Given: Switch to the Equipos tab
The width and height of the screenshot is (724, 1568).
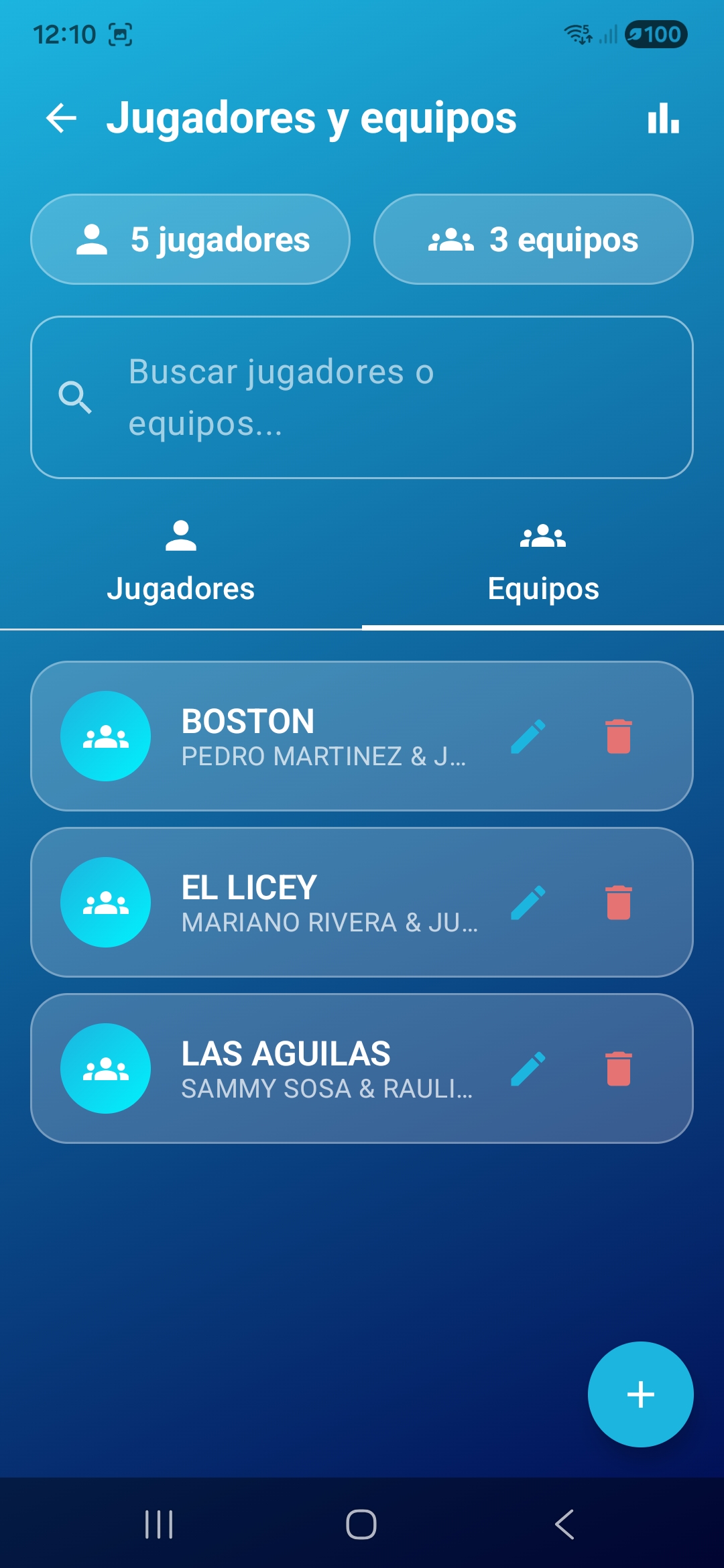Looking at the screenshot, I should [543, 563].
